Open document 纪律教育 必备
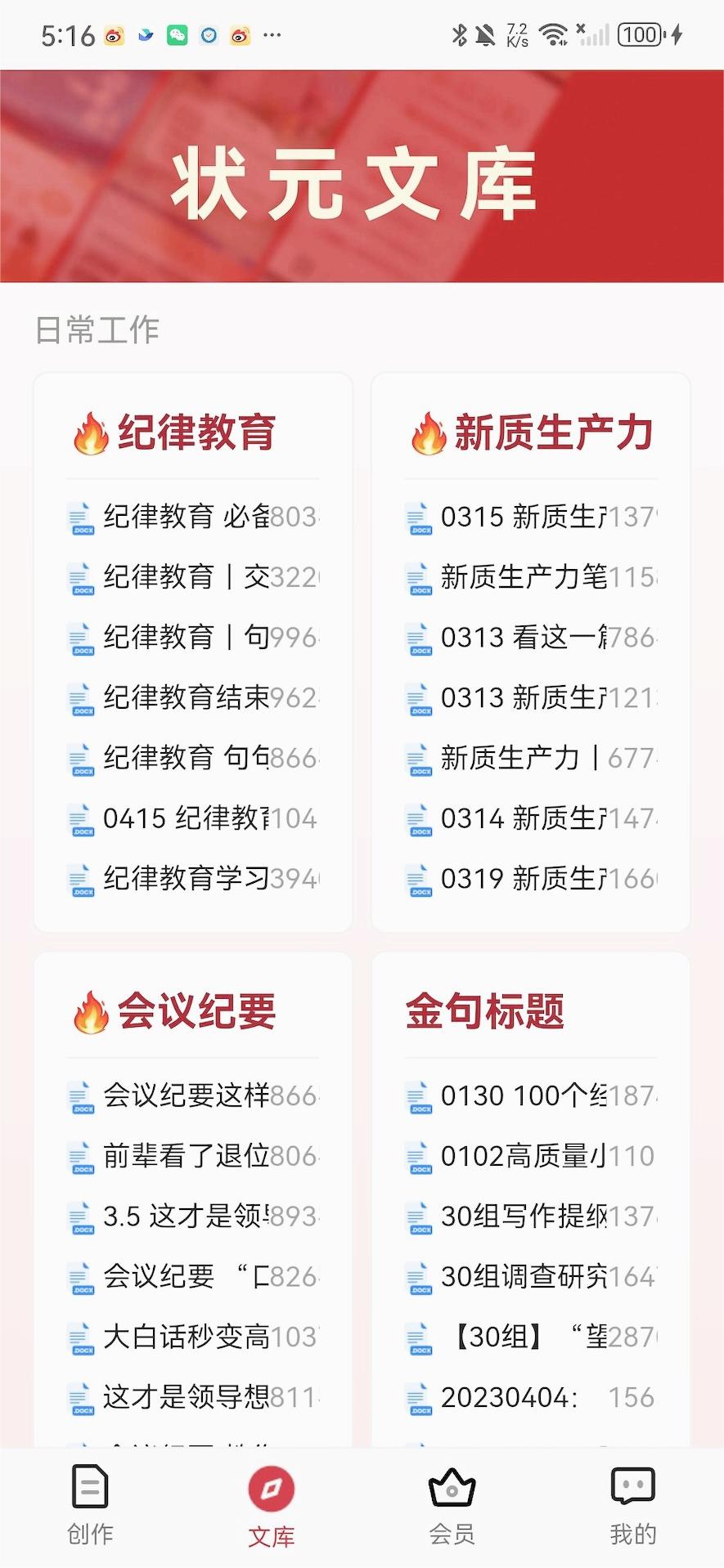 [x=193, y=517]
